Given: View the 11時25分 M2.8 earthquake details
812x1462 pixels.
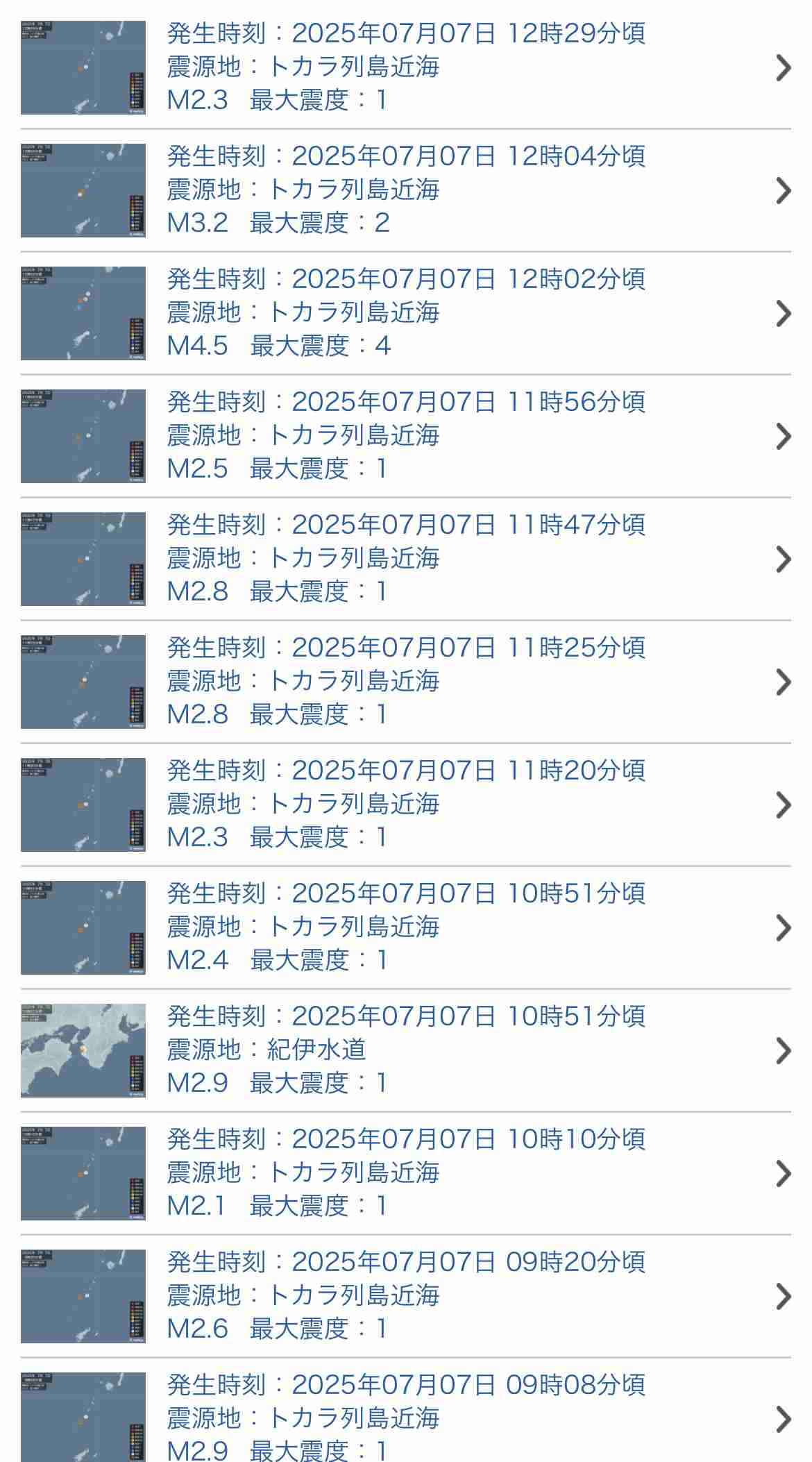Looking at the screenshot, I should [406, 682].
